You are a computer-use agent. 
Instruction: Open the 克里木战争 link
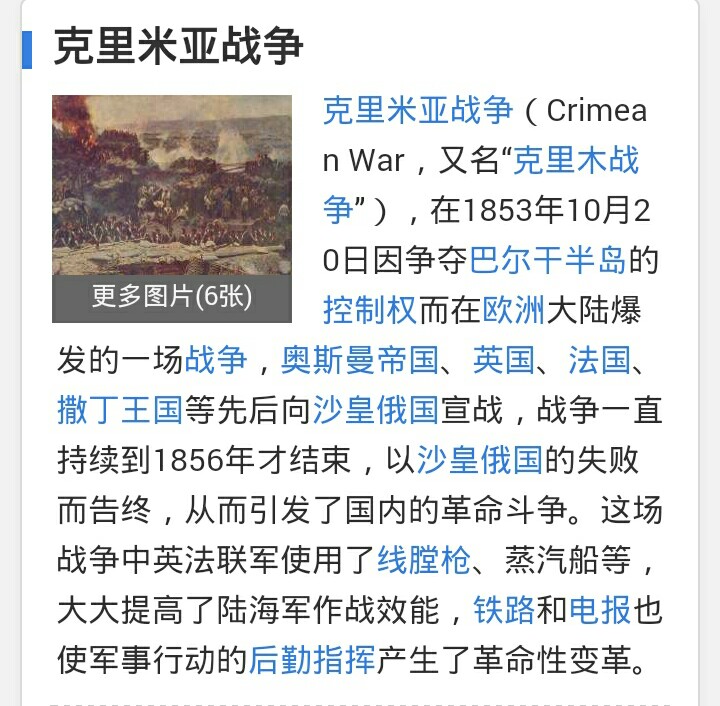tap(575, 161)
